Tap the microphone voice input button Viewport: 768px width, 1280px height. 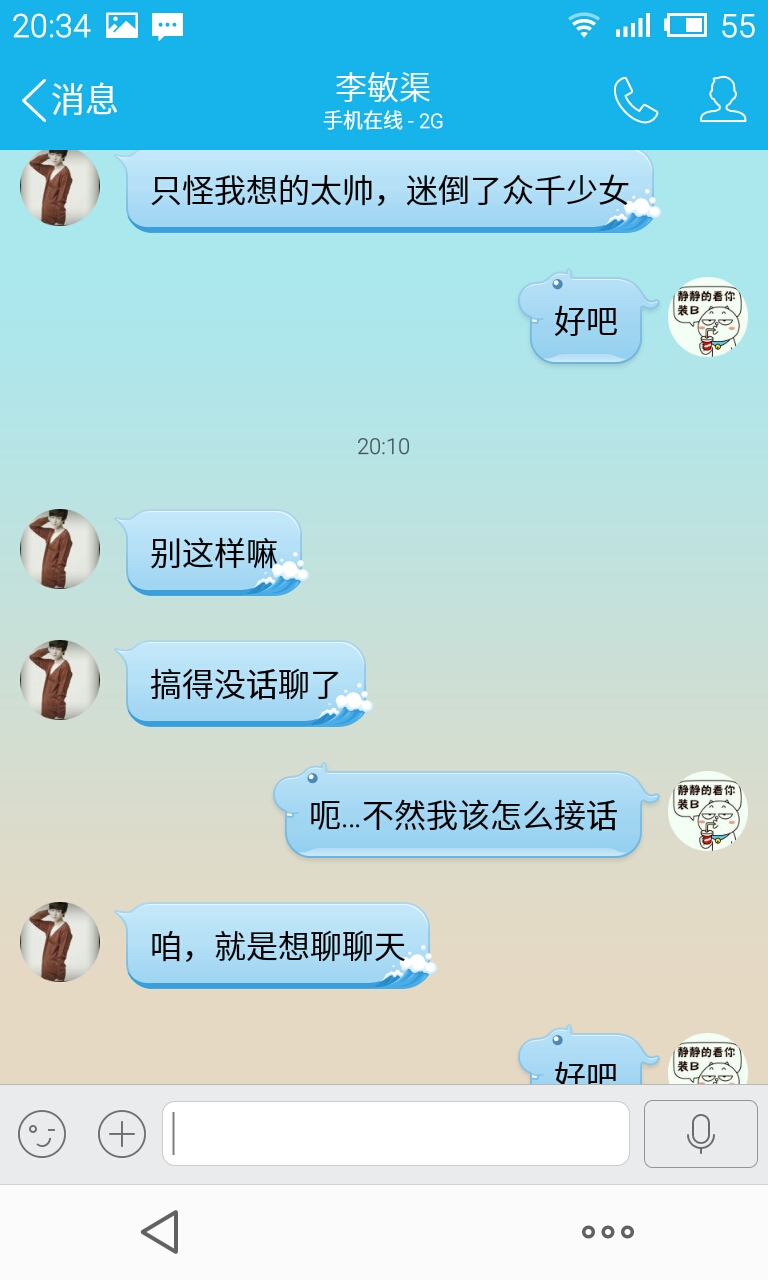tap(700, 1134)
